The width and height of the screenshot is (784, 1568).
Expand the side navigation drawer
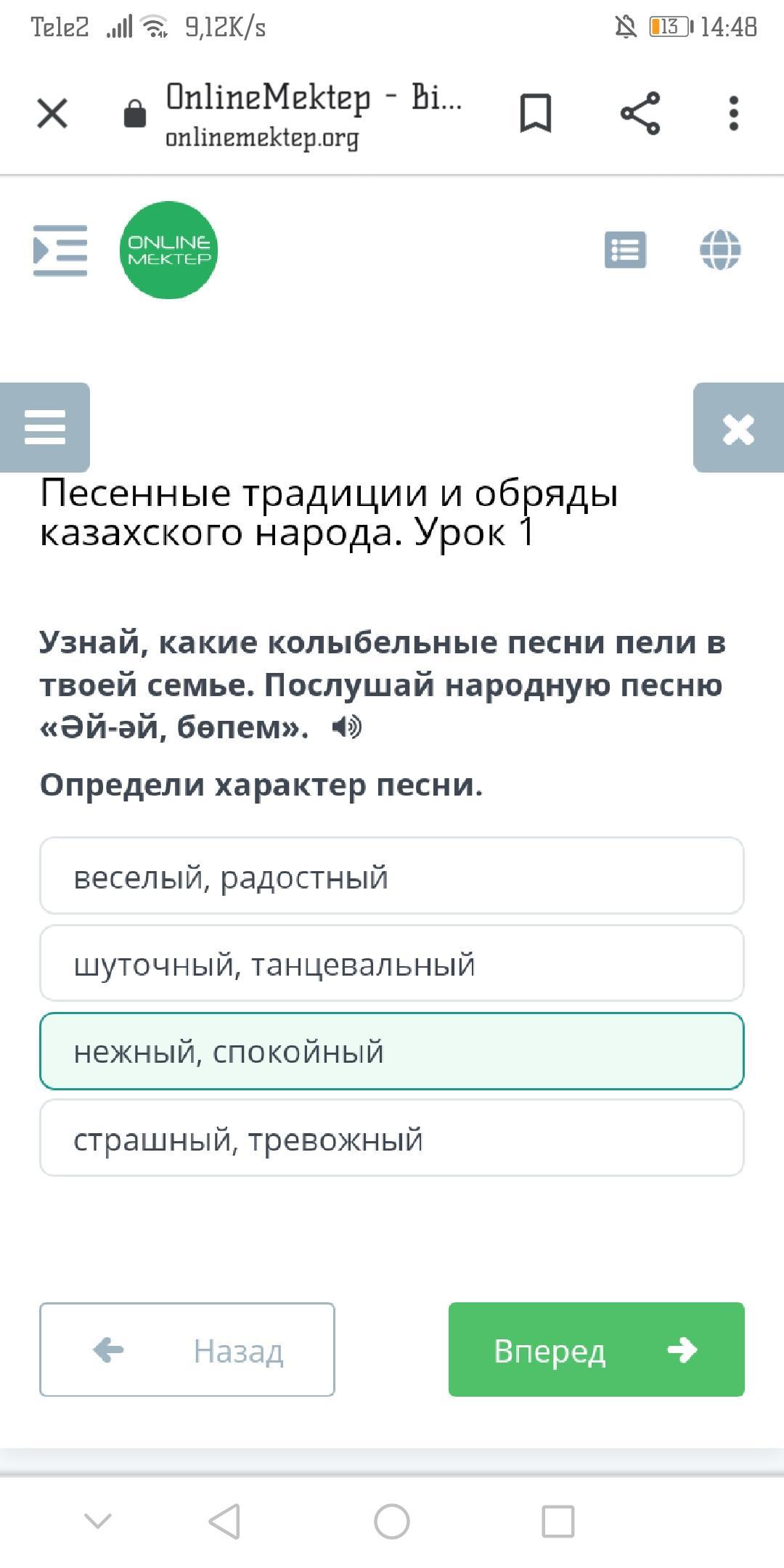[60, 250]
